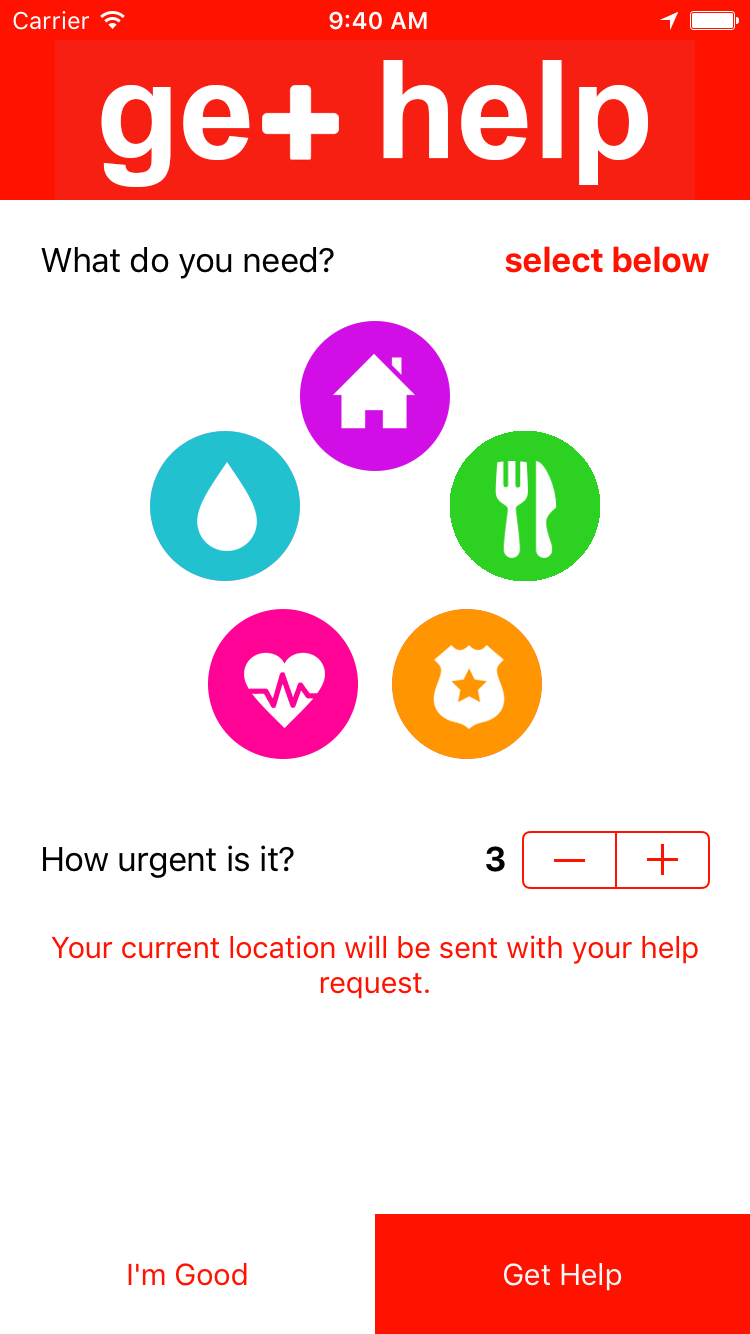Choose the food fork and knife icon
Viewport: 750px width, 1334px height.
(525, 506)
